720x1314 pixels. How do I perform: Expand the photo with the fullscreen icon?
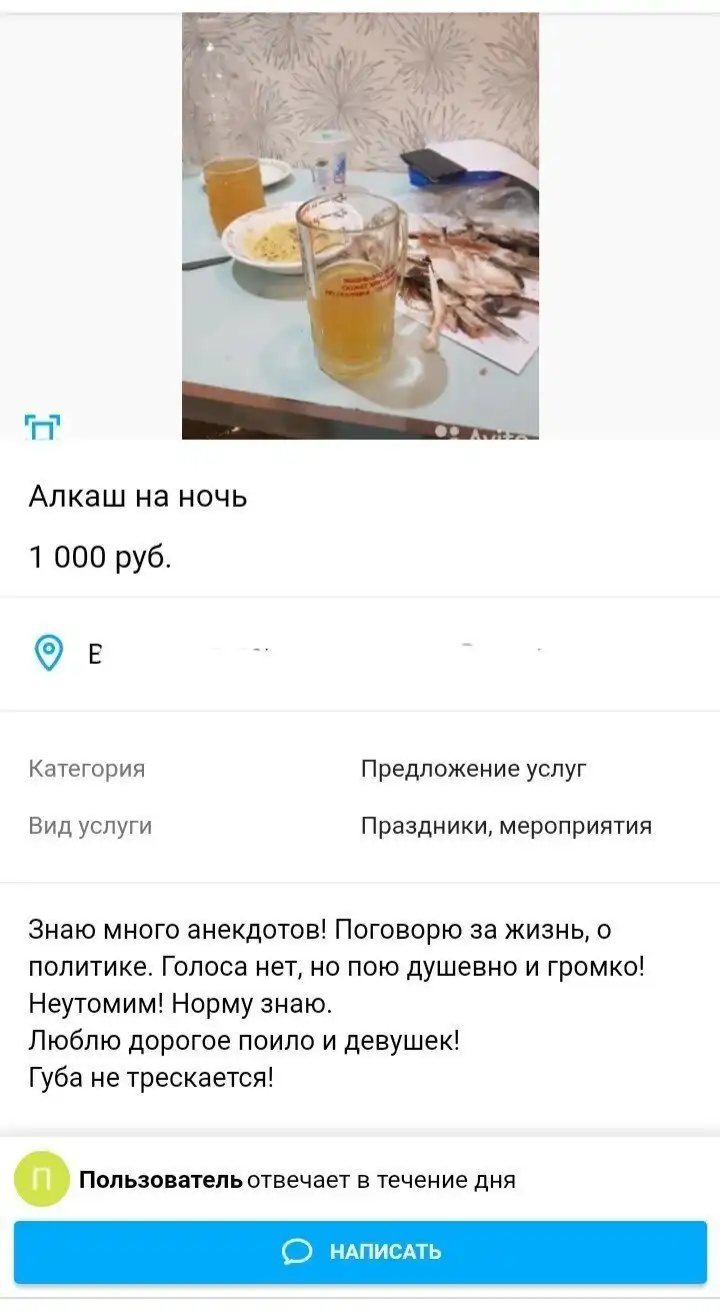42,426
